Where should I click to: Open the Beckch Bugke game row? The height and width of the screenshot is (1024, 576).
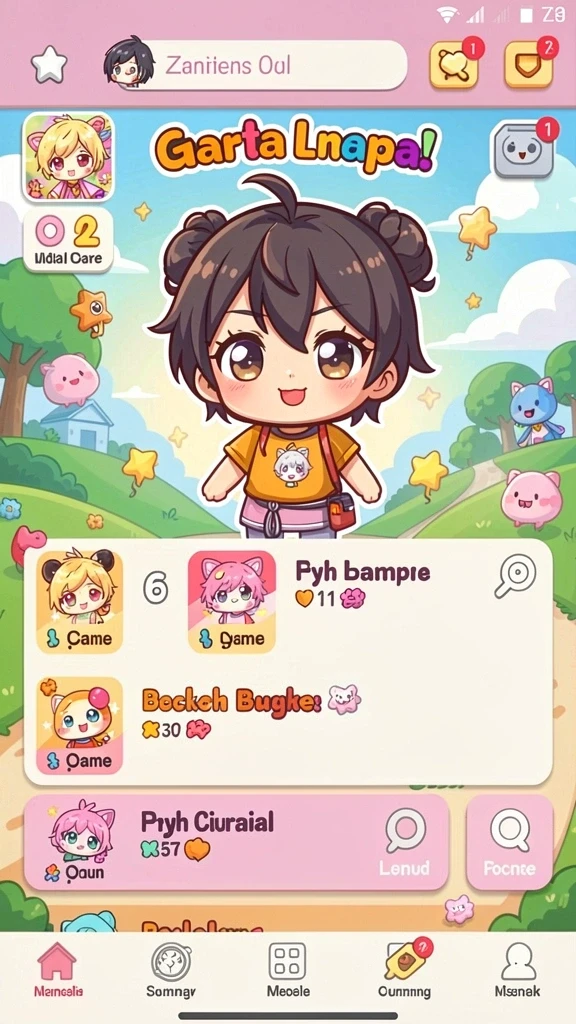[288, 726]
